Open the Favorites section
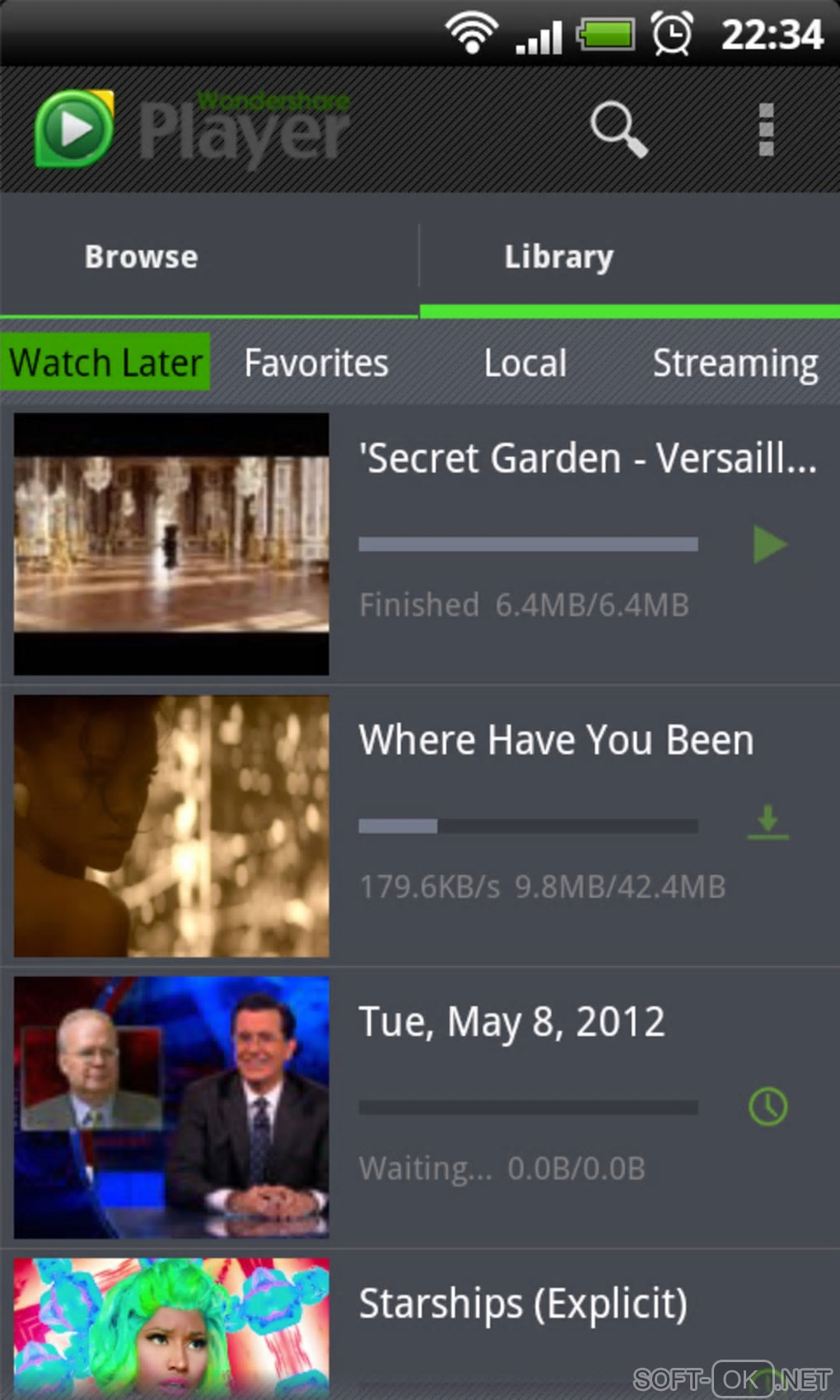 (x=316, y=363)
